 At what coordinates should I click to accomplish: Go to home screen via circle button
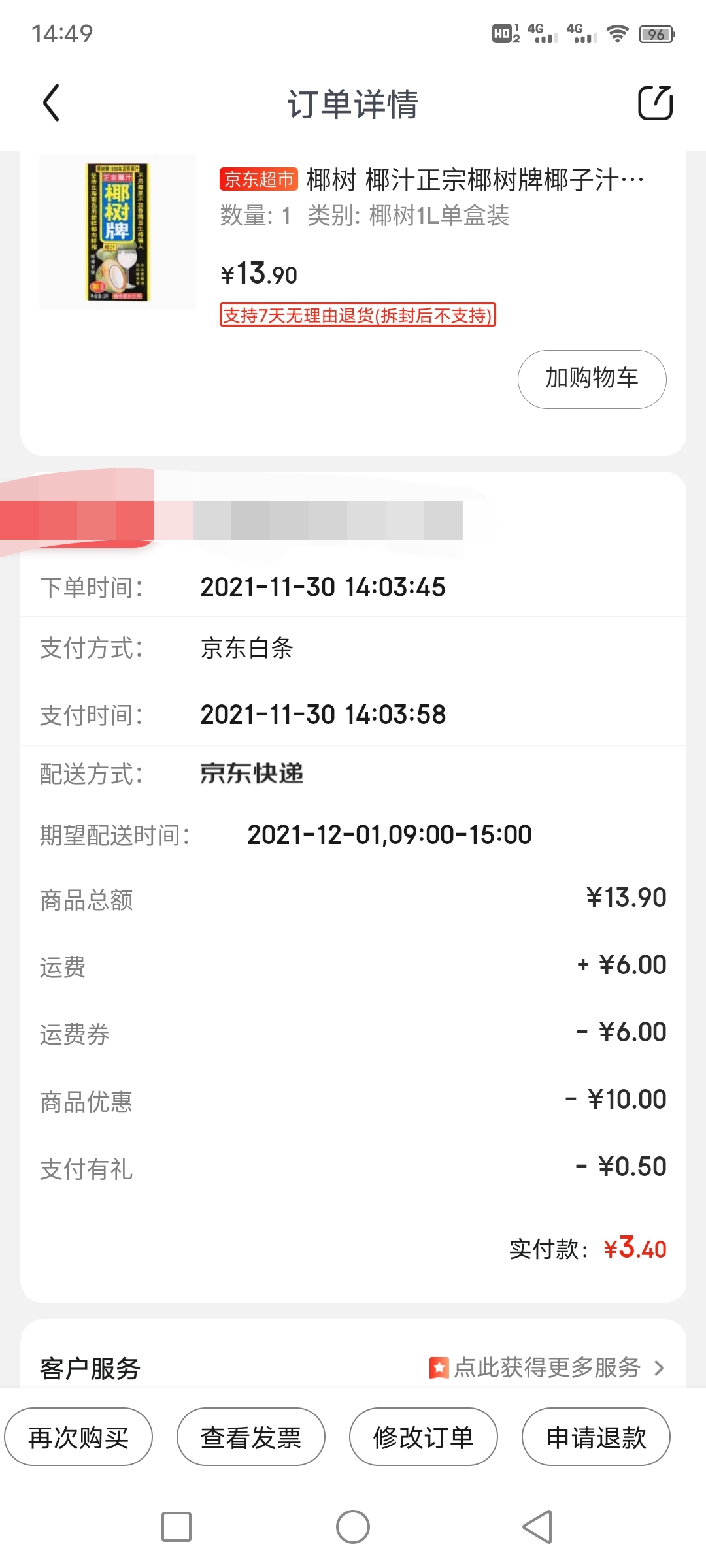(353, 1527)
